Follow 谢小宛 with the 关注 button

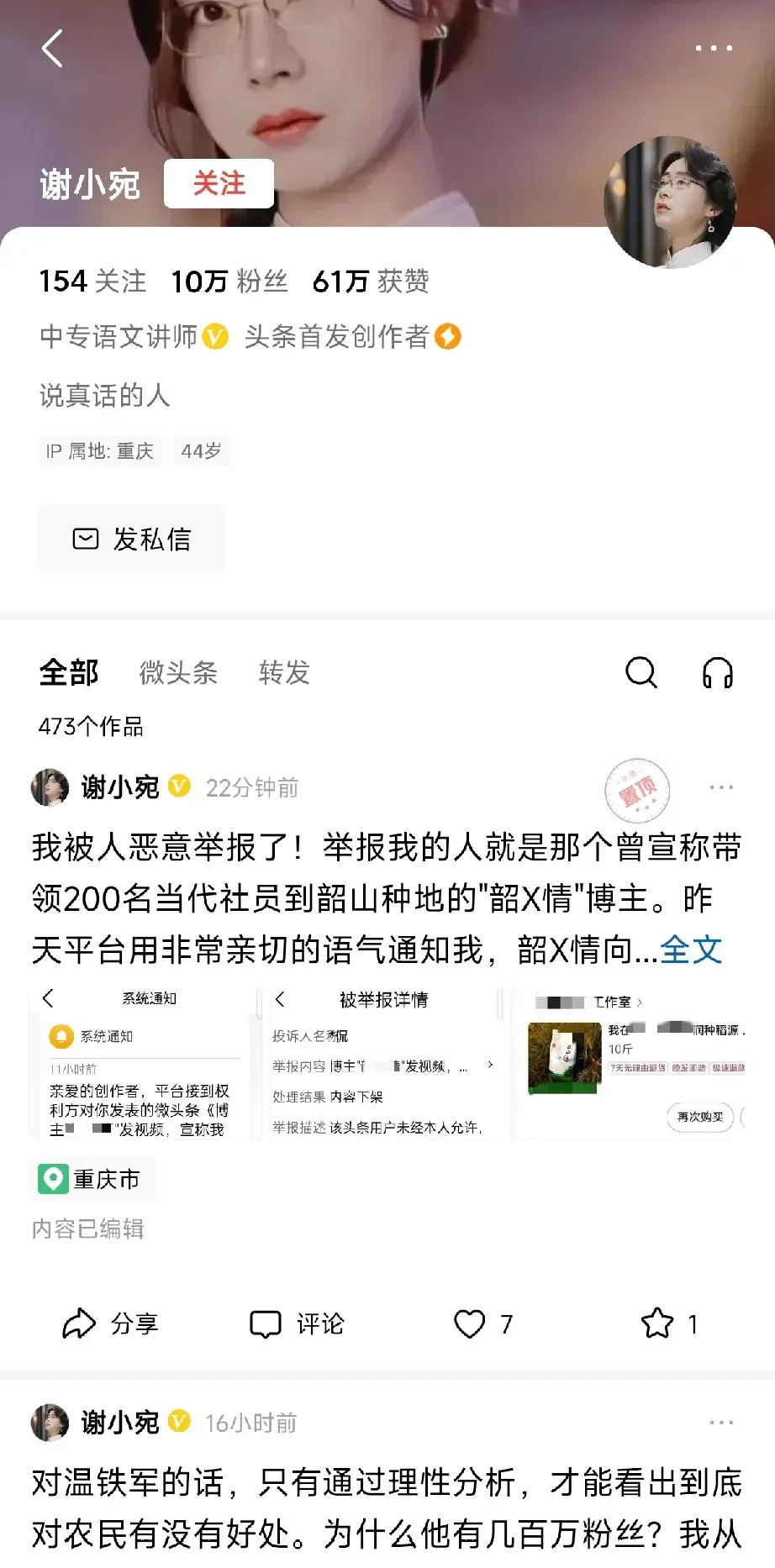pyautogui.click(x=219, y=183)
